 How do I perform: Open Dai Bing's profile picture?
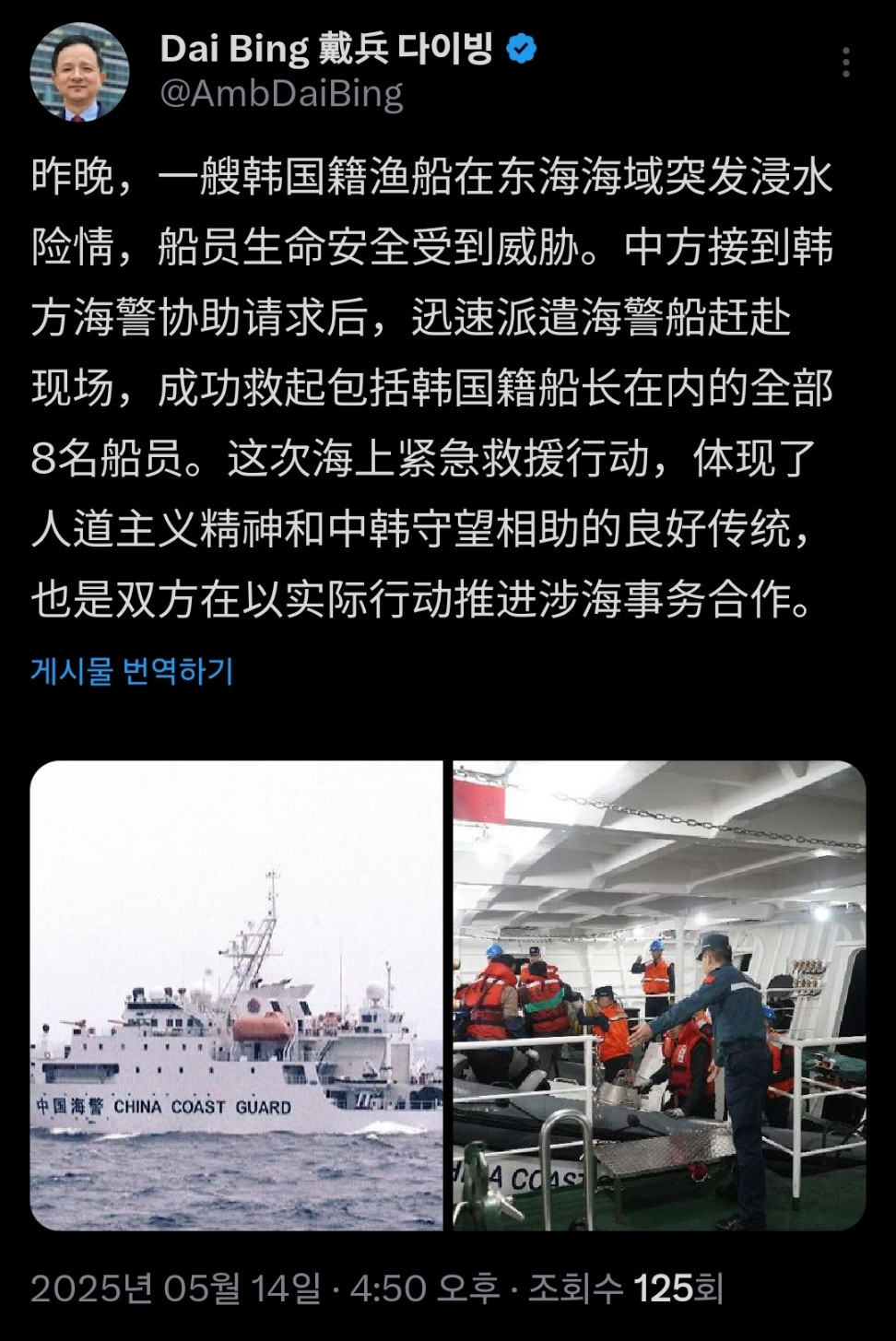click(78, 72)
